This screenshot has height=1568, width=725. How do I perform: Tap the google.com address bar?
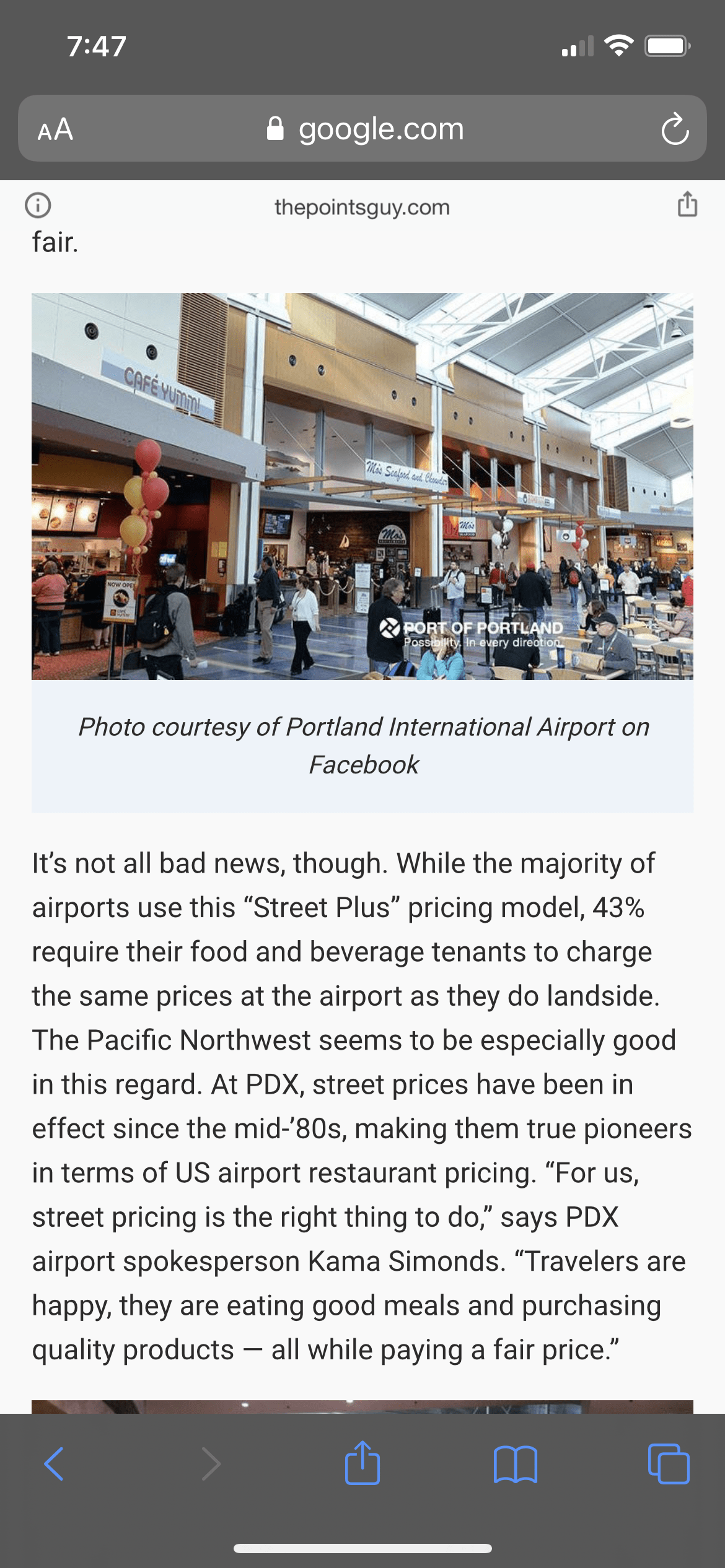pyautogui.click(x=364, y=129)
